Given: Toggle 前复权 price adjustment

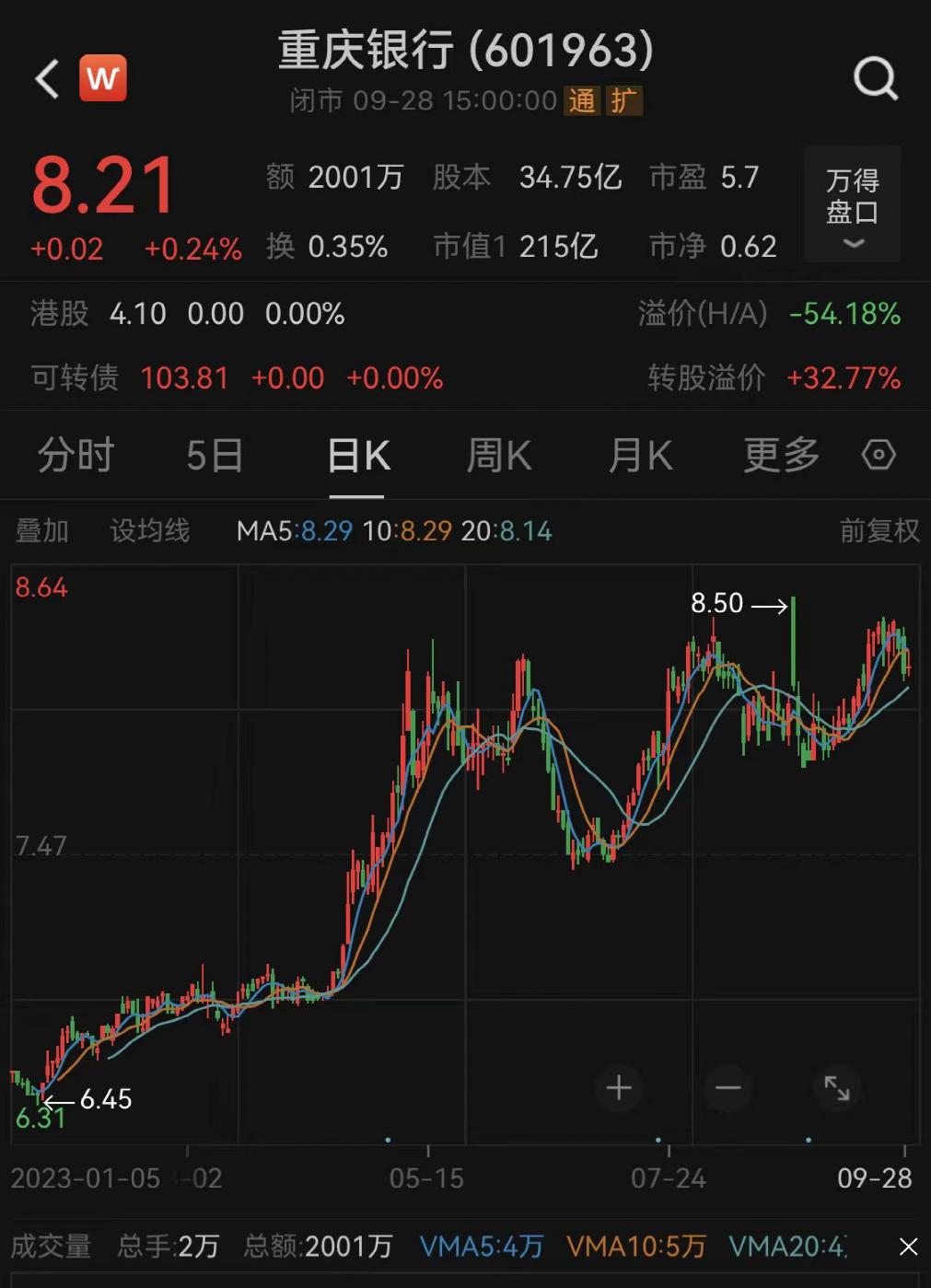Looking at the screenshot, I should pyautogui.click(x=878, y=531).
